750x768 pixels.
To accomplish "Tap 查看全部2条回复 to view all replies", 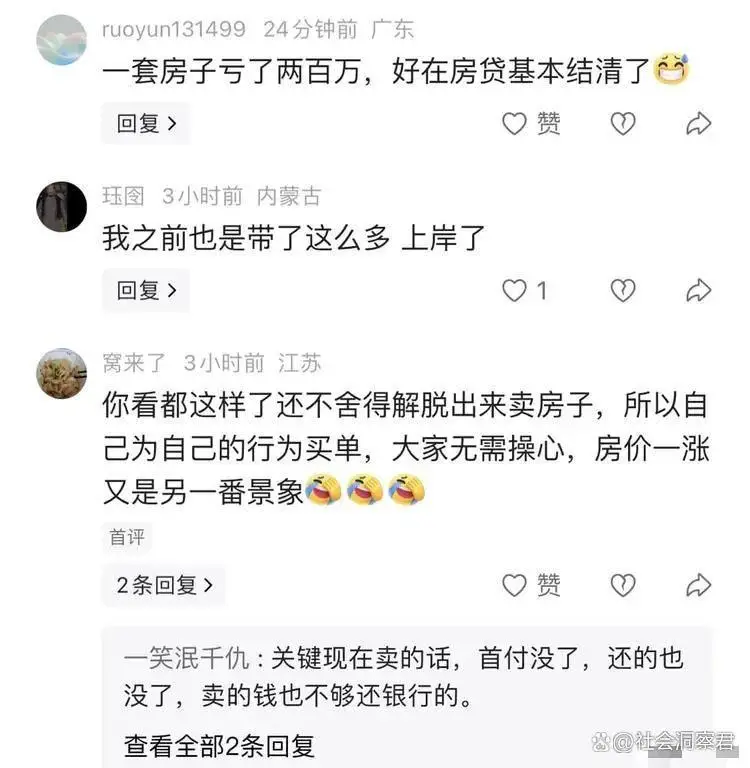I will (x=219, y=745).
